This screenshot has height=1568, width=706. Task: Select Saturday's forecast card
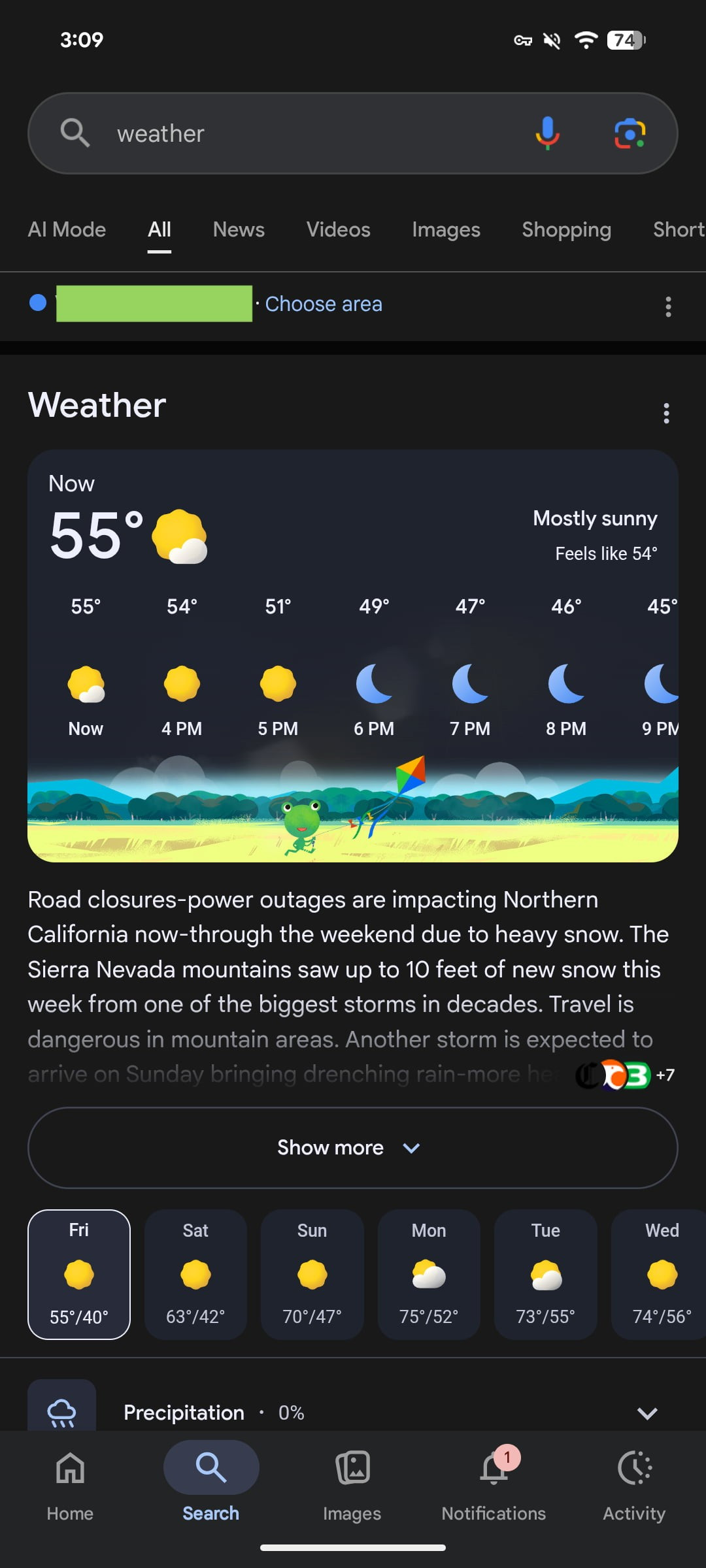(195, 1274)
